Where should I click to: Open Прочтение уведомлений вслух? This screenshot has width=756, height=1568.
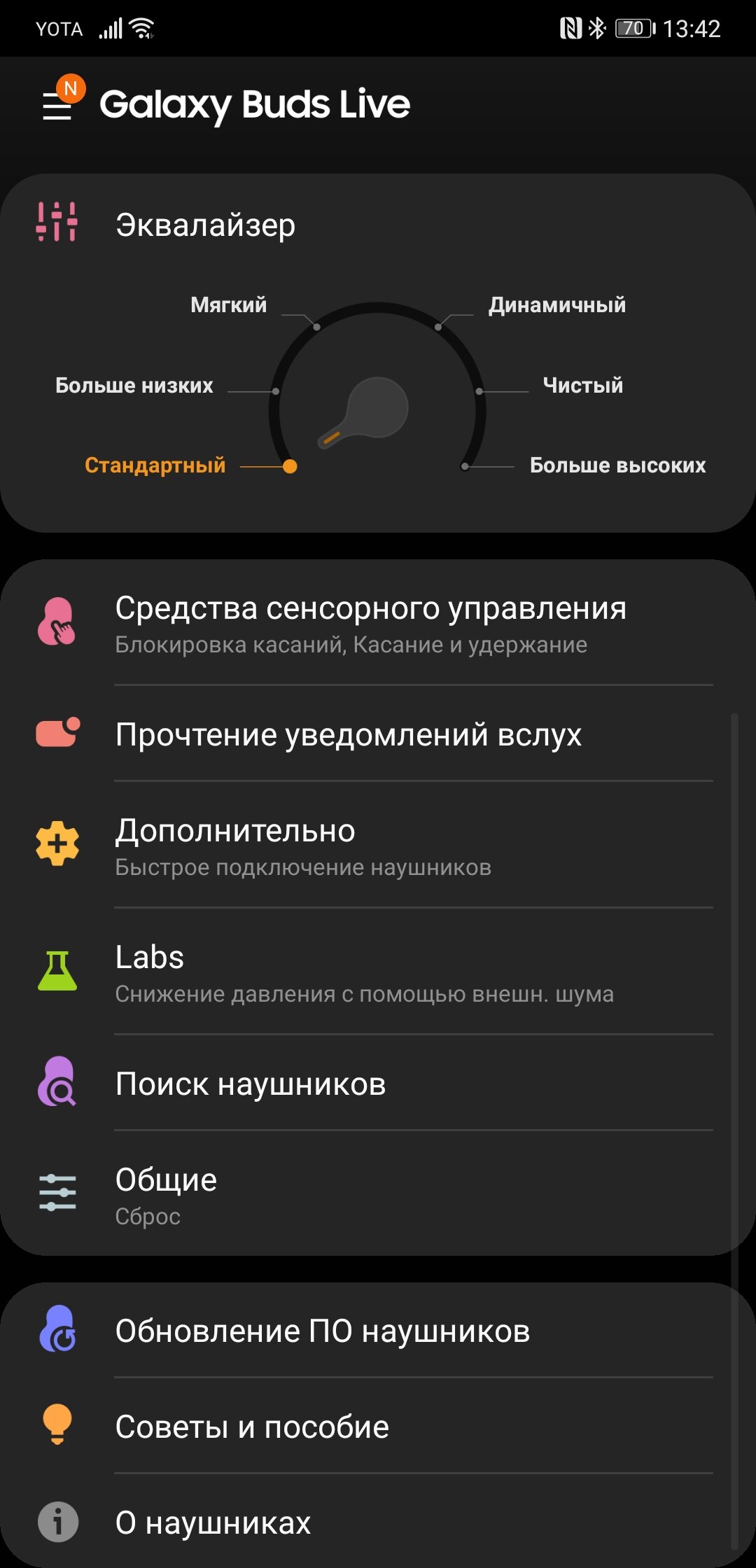(378, 734)
